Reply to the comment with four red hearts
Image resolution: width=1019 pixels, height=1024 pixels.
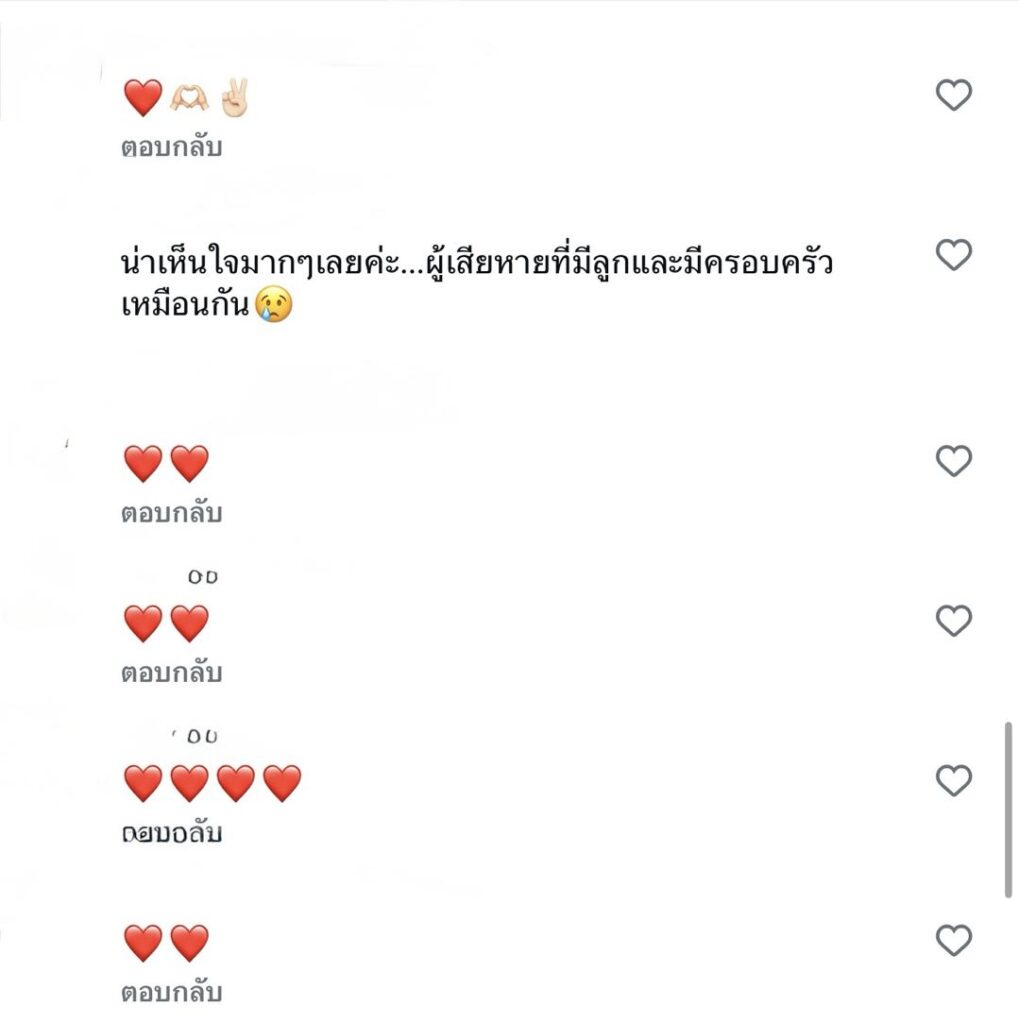171,833
